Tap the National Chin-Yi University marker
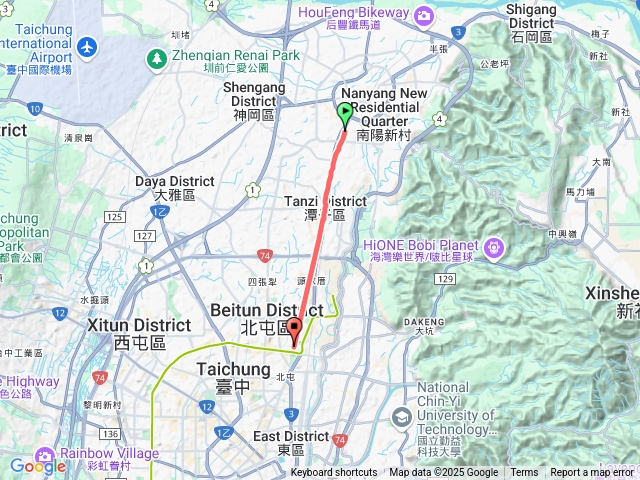The height and width of the screenshot is (480, 640). 402,417
